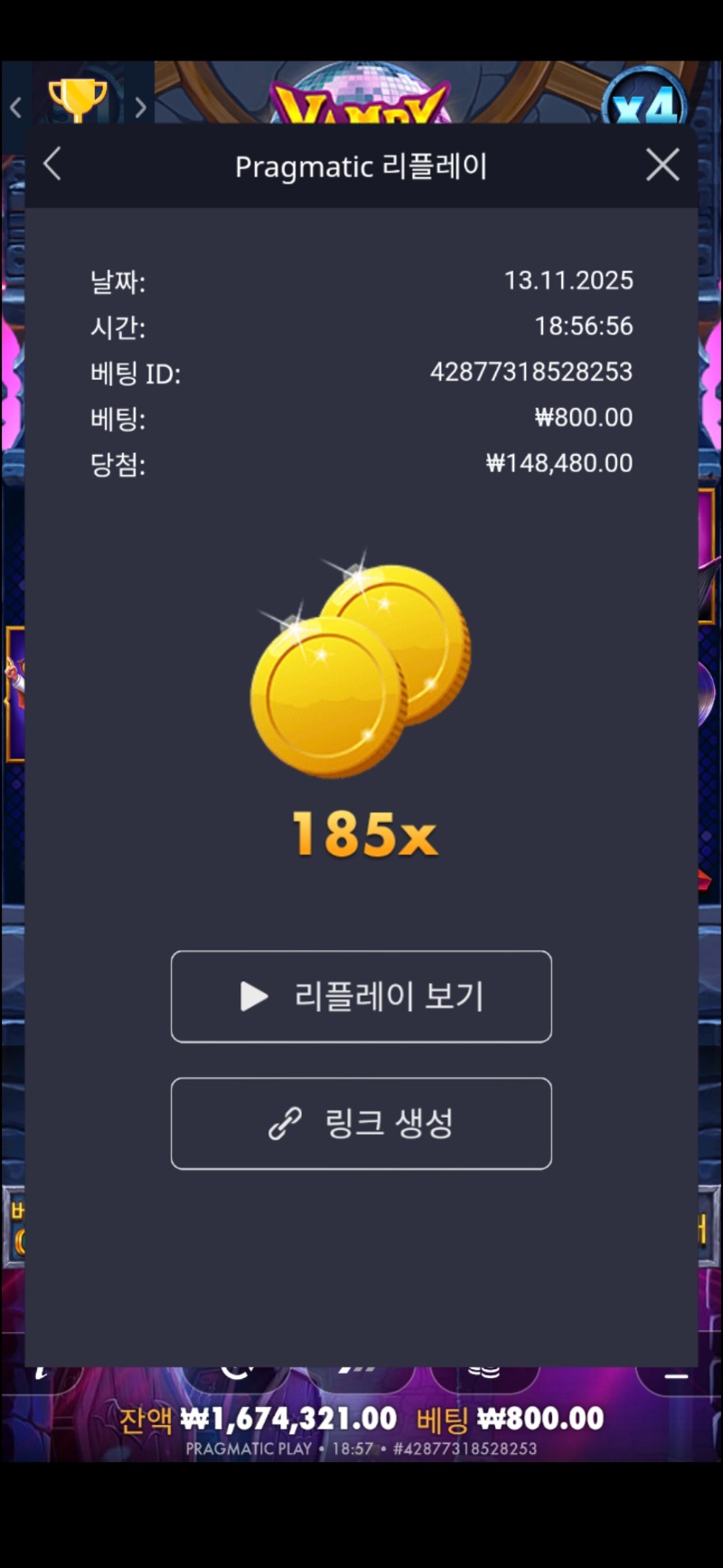Click the play triangle on the replay button
The image size is (723, 1568).
pos(254,997)
